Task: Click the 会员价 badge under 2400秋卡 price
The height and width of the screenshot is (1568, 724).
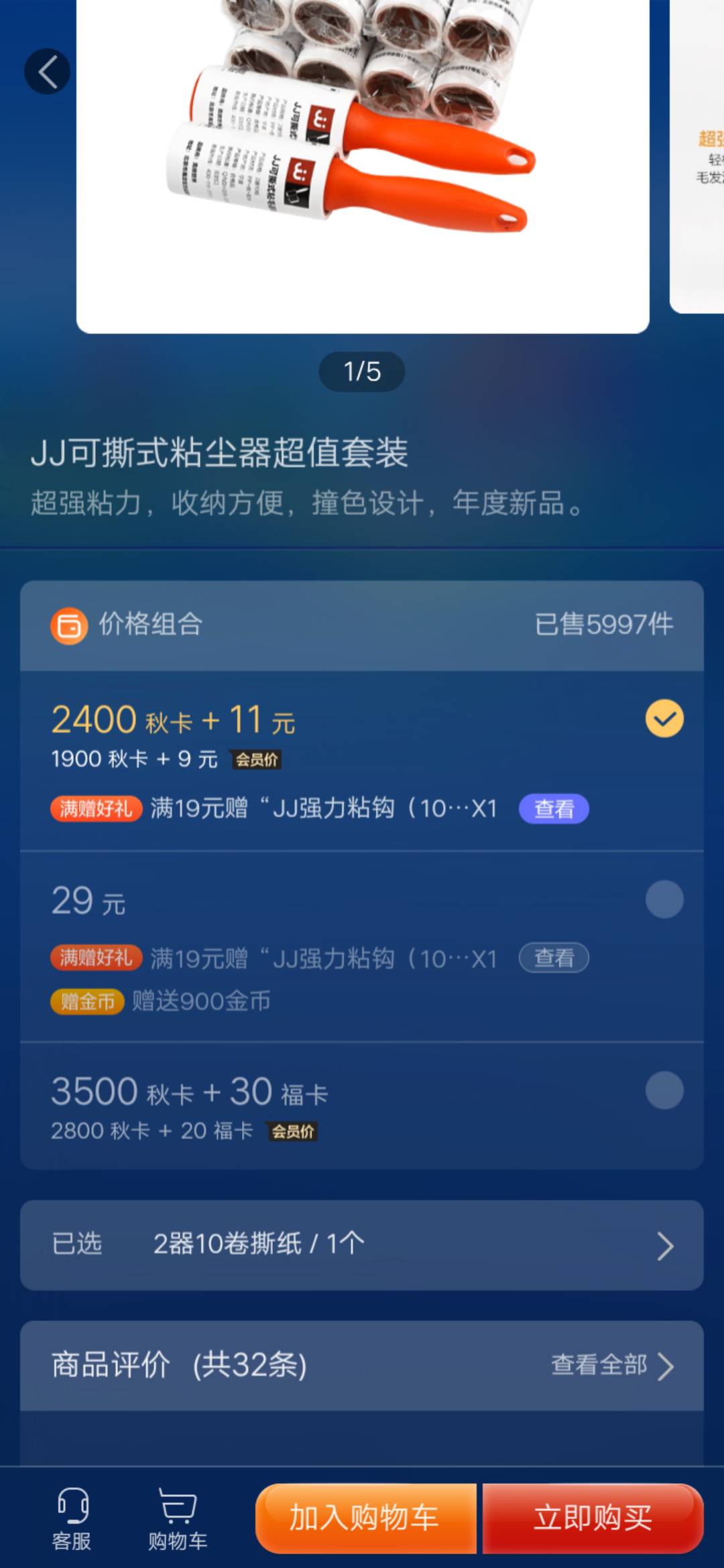Action: (256, 761)
